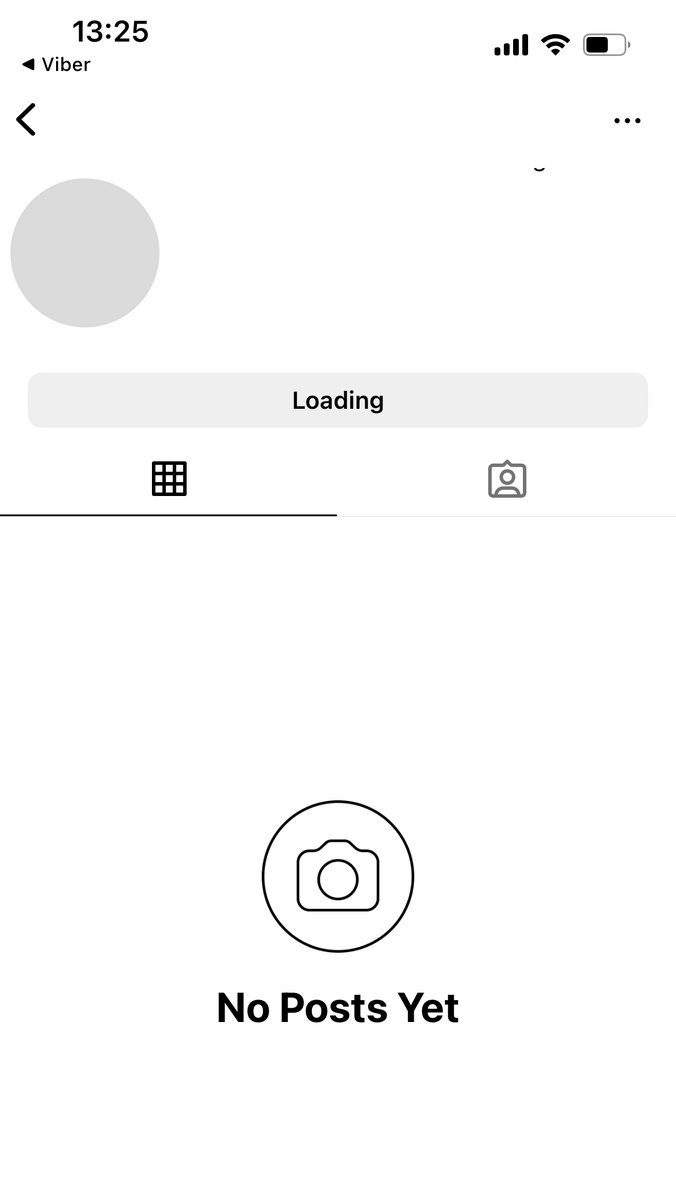Open the three-dot options menu

click(627, 121)
